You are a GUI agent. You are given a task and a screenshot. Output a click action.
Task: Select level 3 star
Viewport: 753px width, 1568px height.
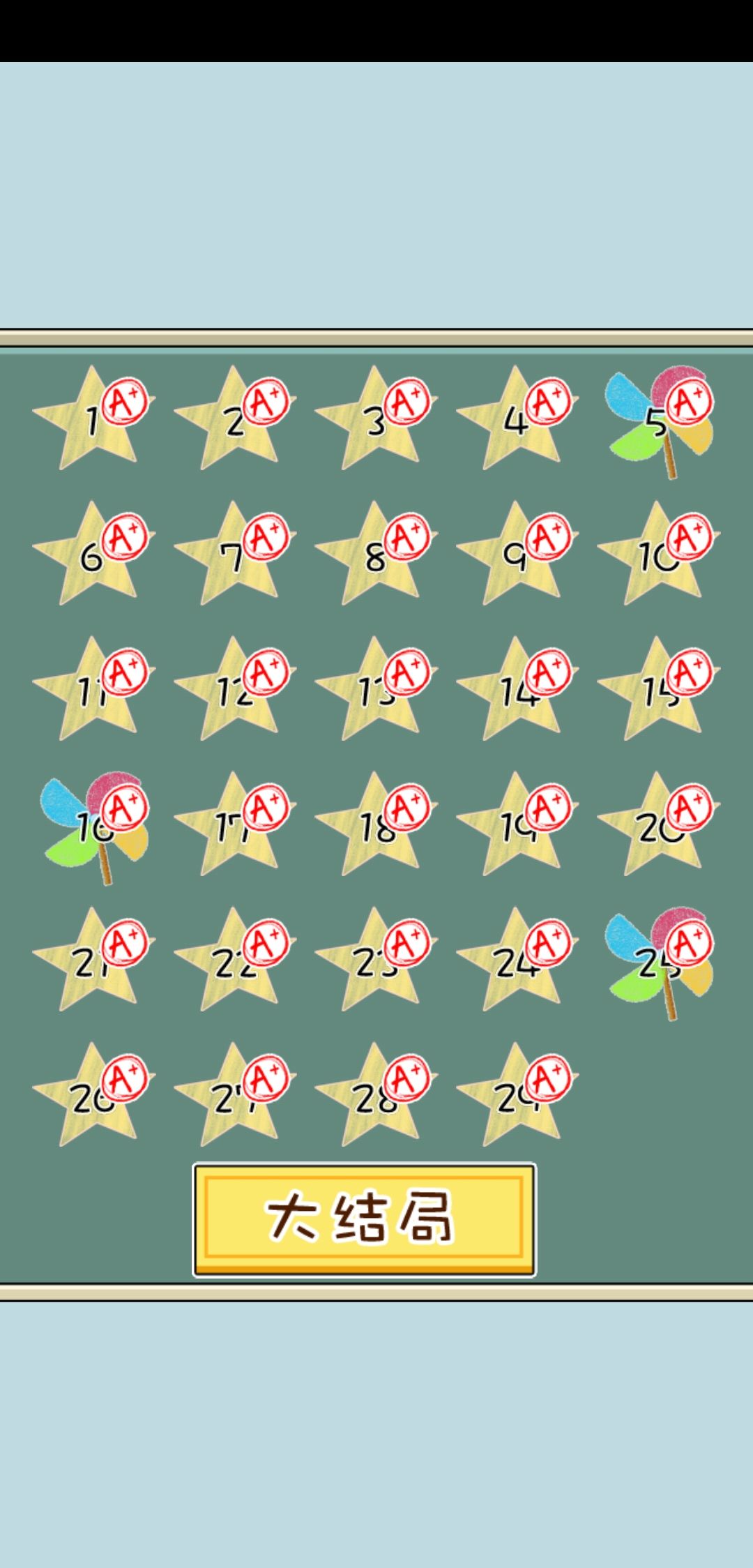[x=376, y=419]
